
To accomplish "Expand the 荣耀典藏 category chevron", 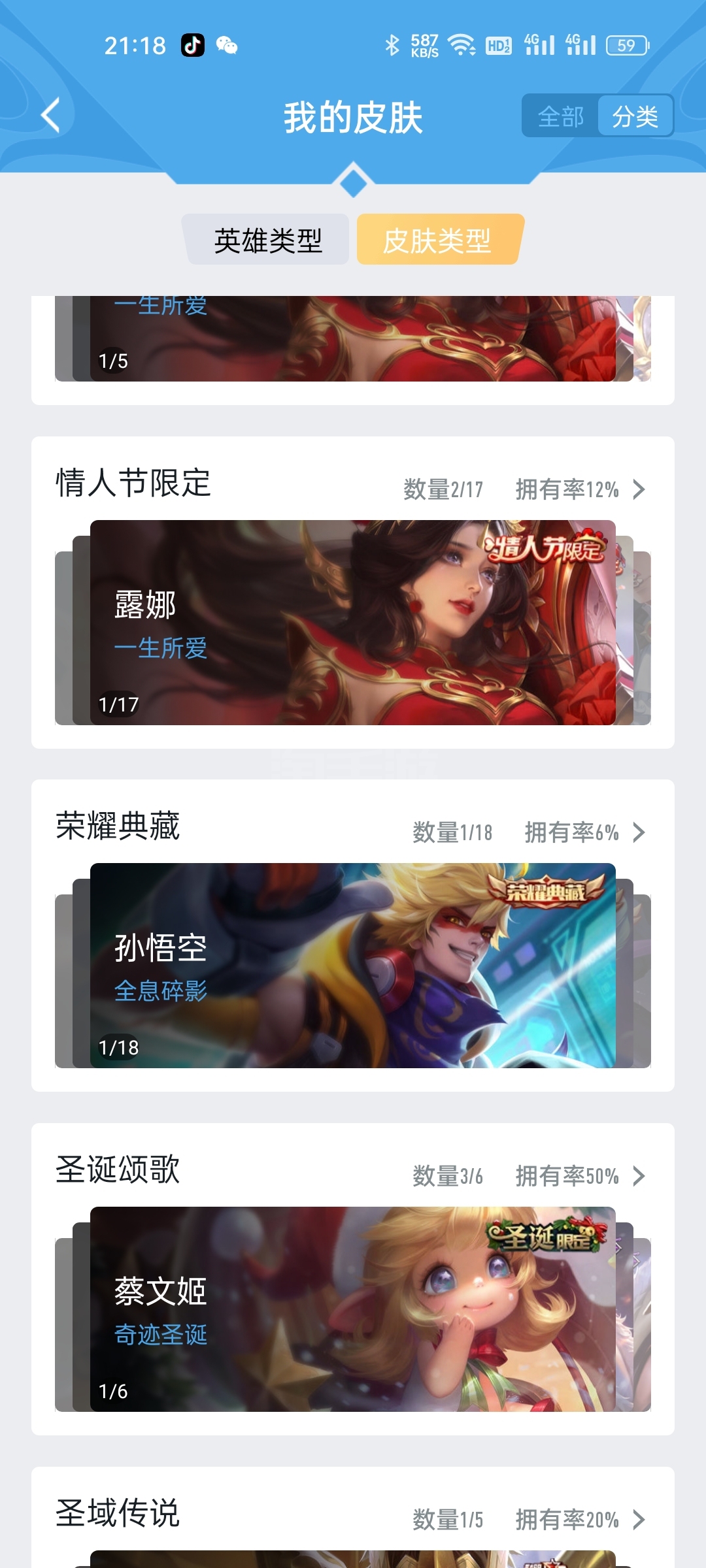I will coord(639,832).
